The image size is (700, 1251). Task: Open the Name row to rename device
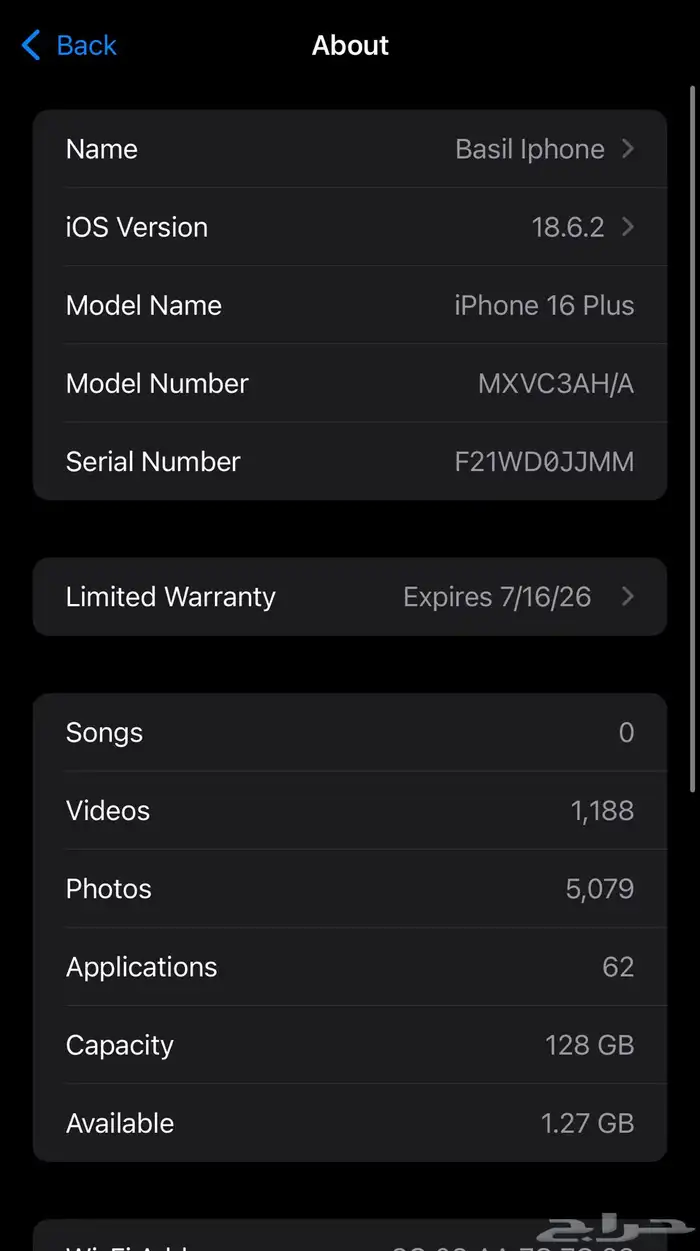click(350, 149)
